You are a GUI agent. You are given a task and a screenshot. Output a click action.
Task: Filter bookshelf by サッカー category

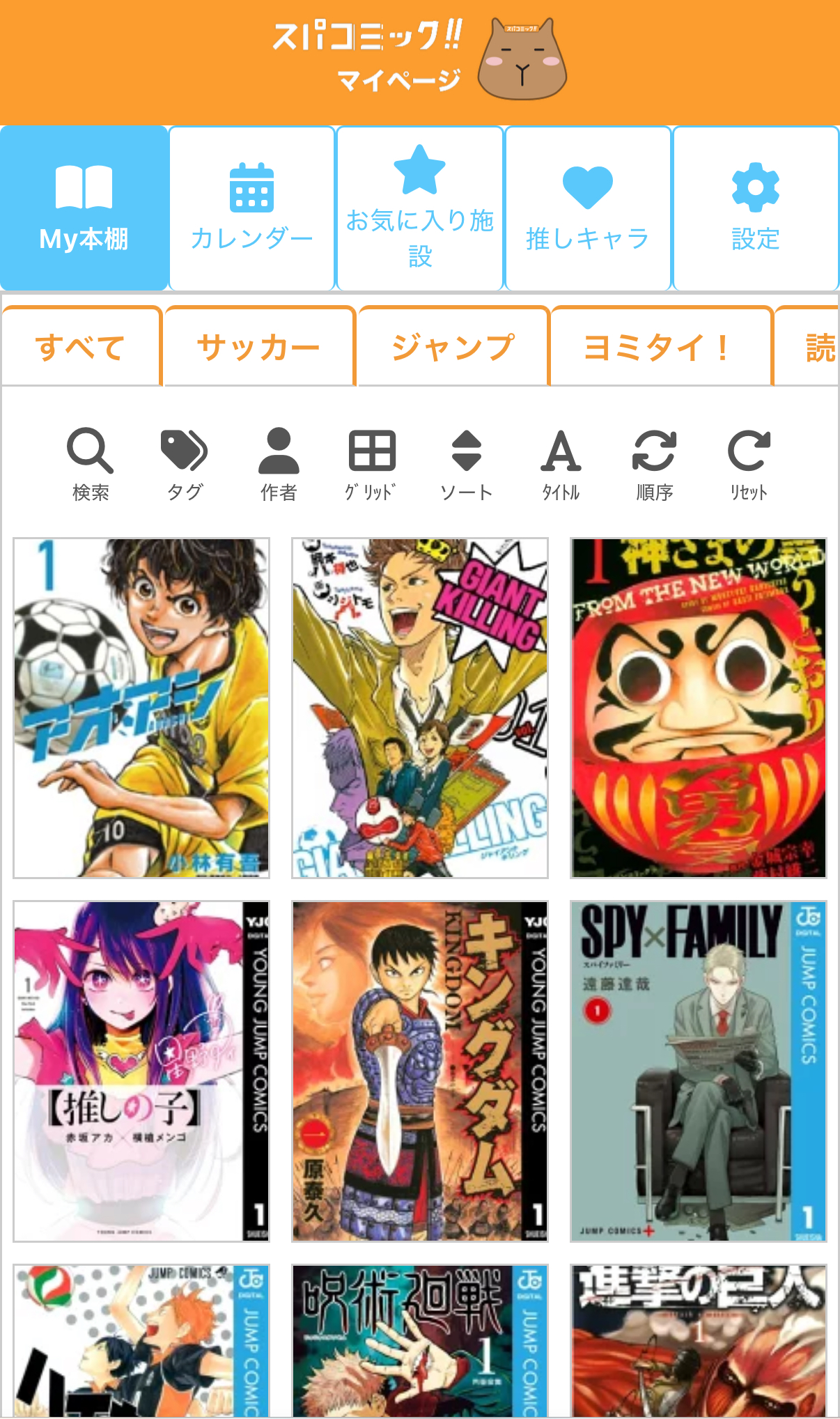point(258,346)
